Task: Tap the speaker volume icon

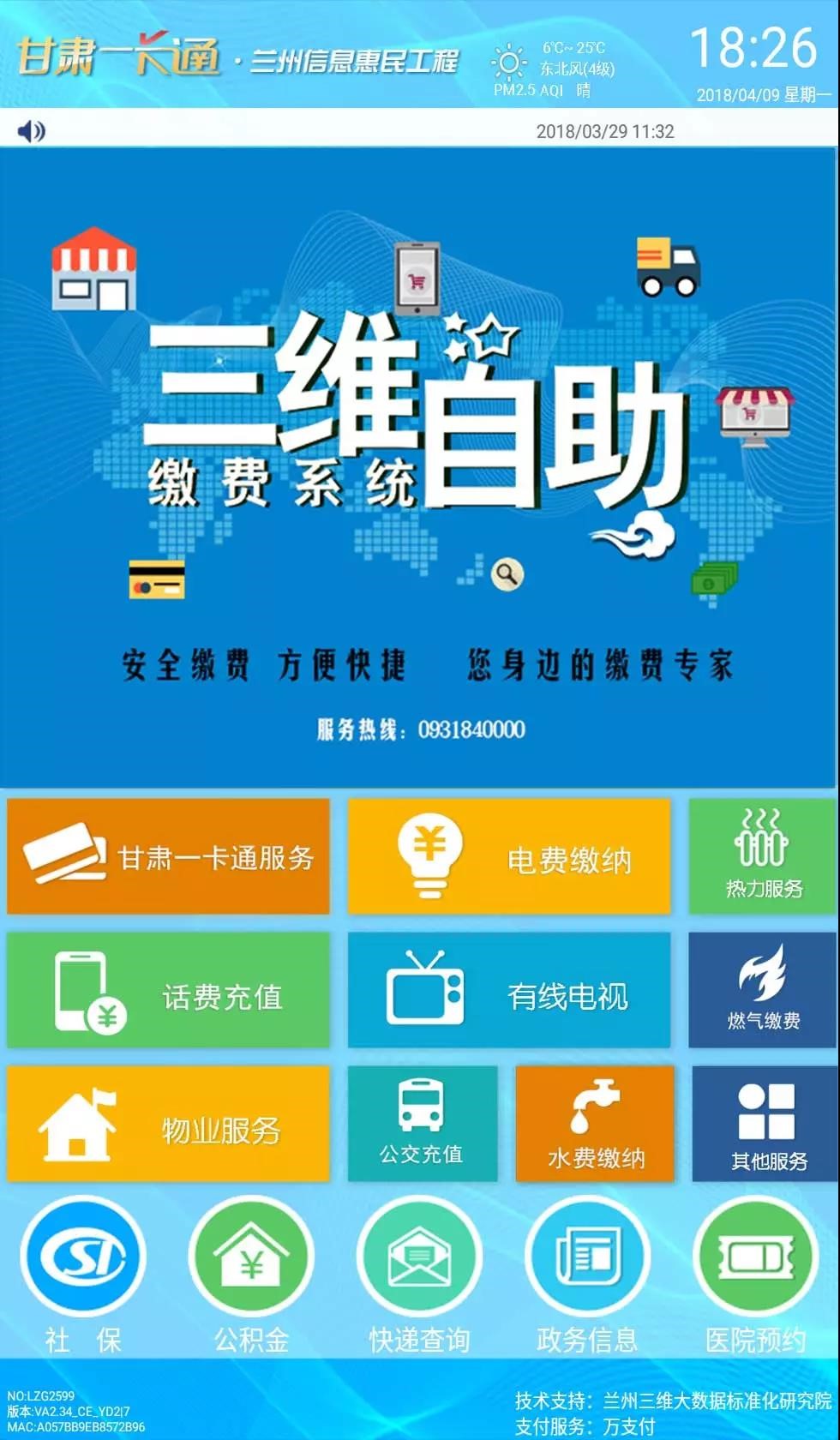Action: click(31, 131)
